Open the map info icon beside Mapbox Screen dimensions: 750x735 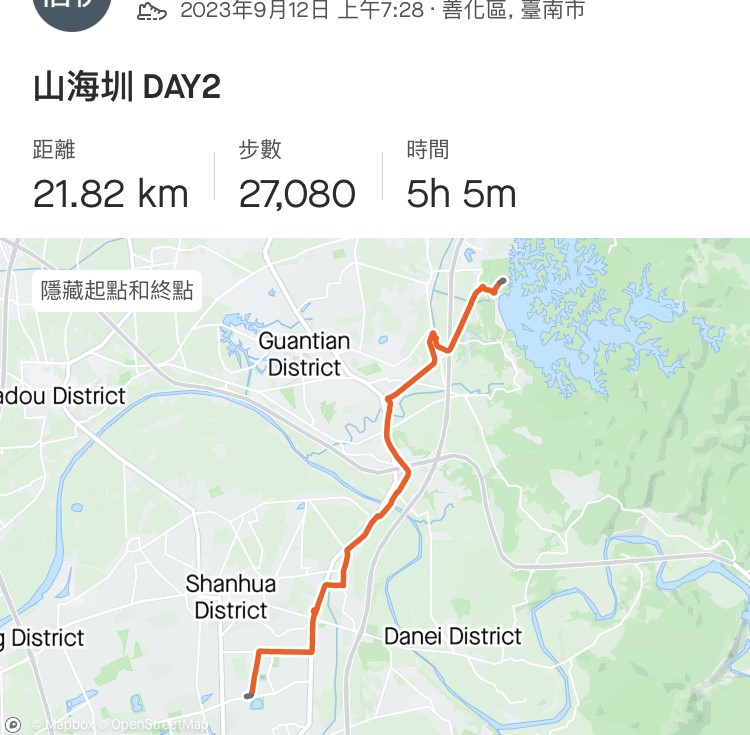13,724
